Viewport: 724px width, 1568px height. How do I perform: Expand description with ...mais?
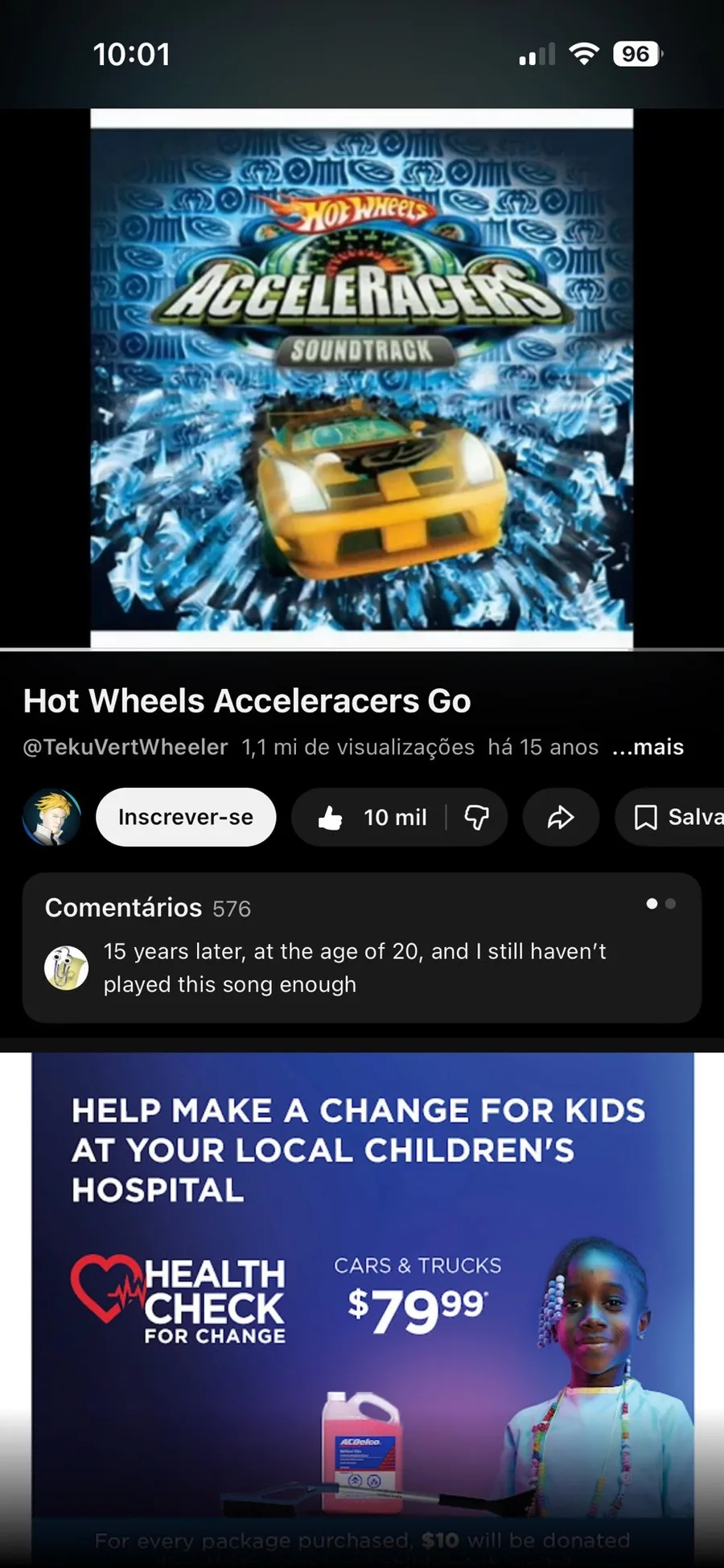[x=648, y=747]
